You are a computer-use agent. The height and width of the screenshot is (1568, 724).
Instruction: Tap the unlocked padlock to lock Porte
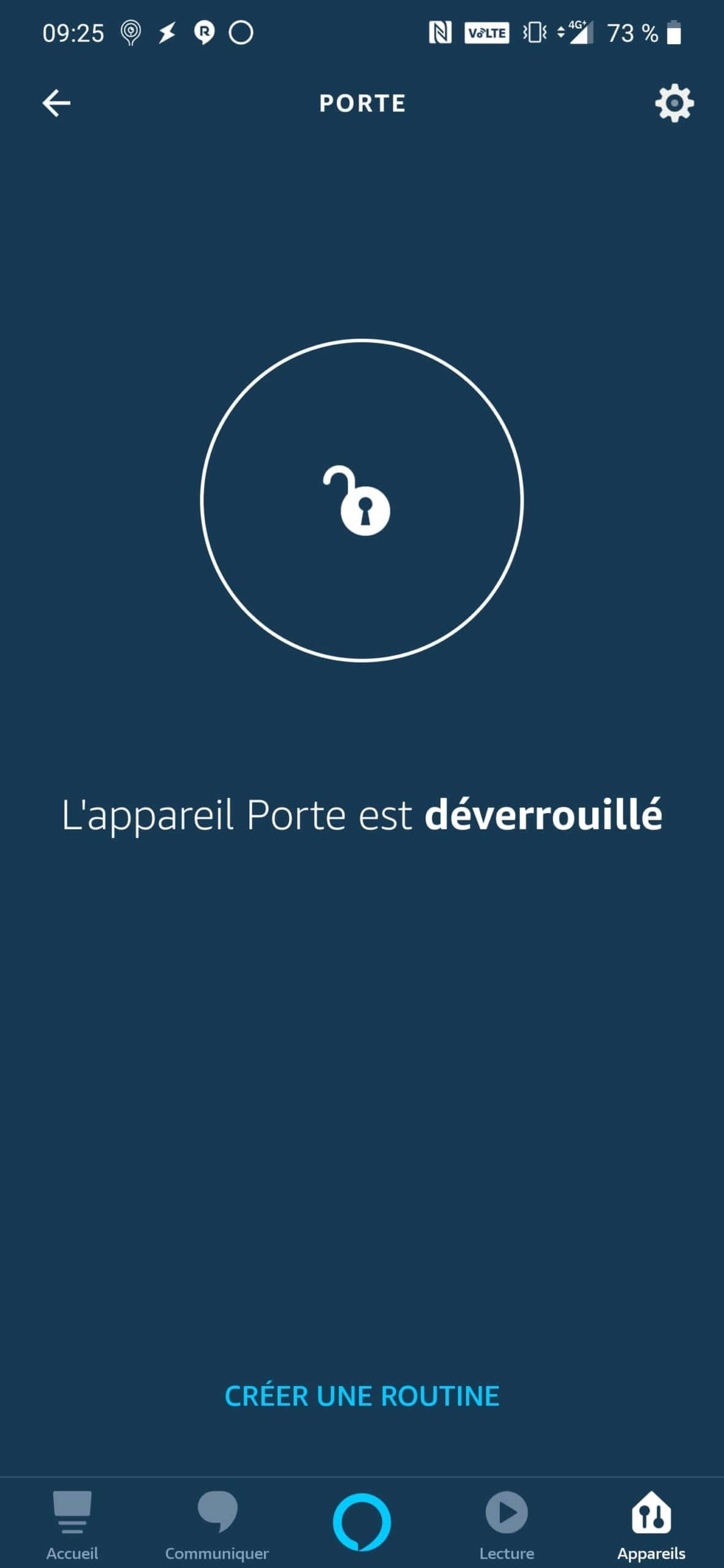[362, 500]
